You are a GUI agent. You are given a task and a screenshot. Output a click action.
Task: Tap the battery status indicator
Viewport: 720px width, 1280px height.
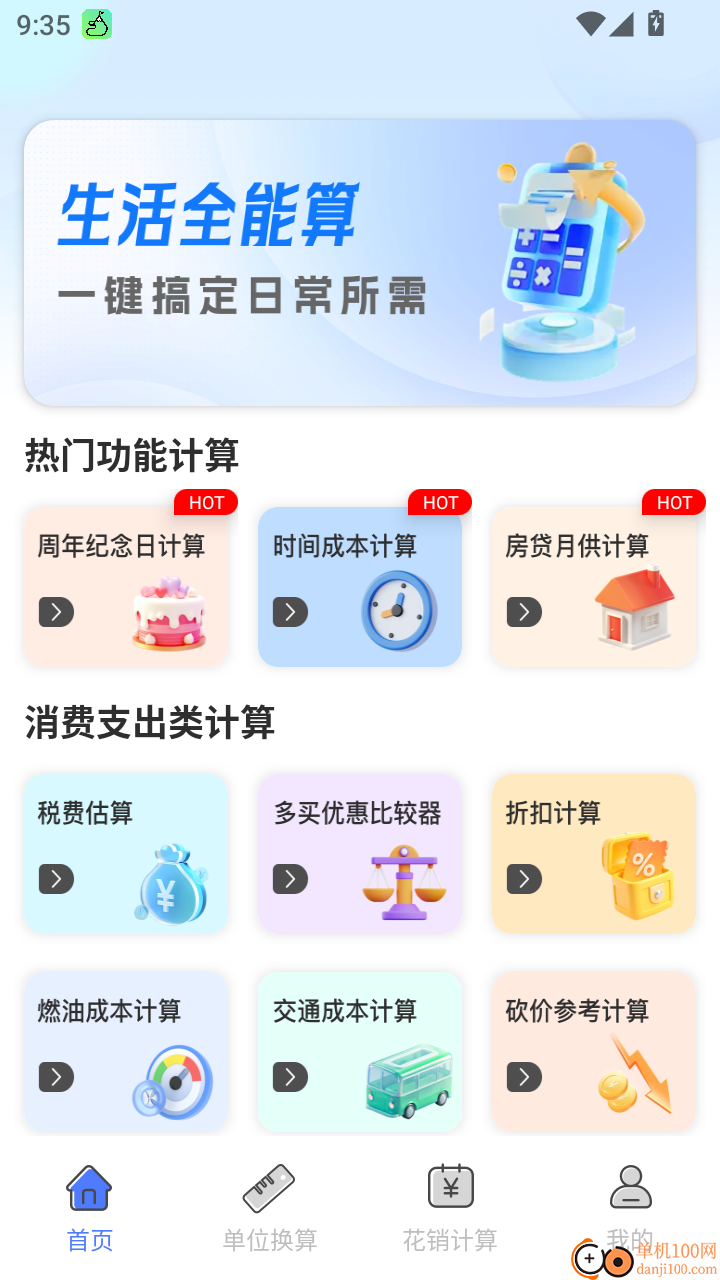coord(655,24)
